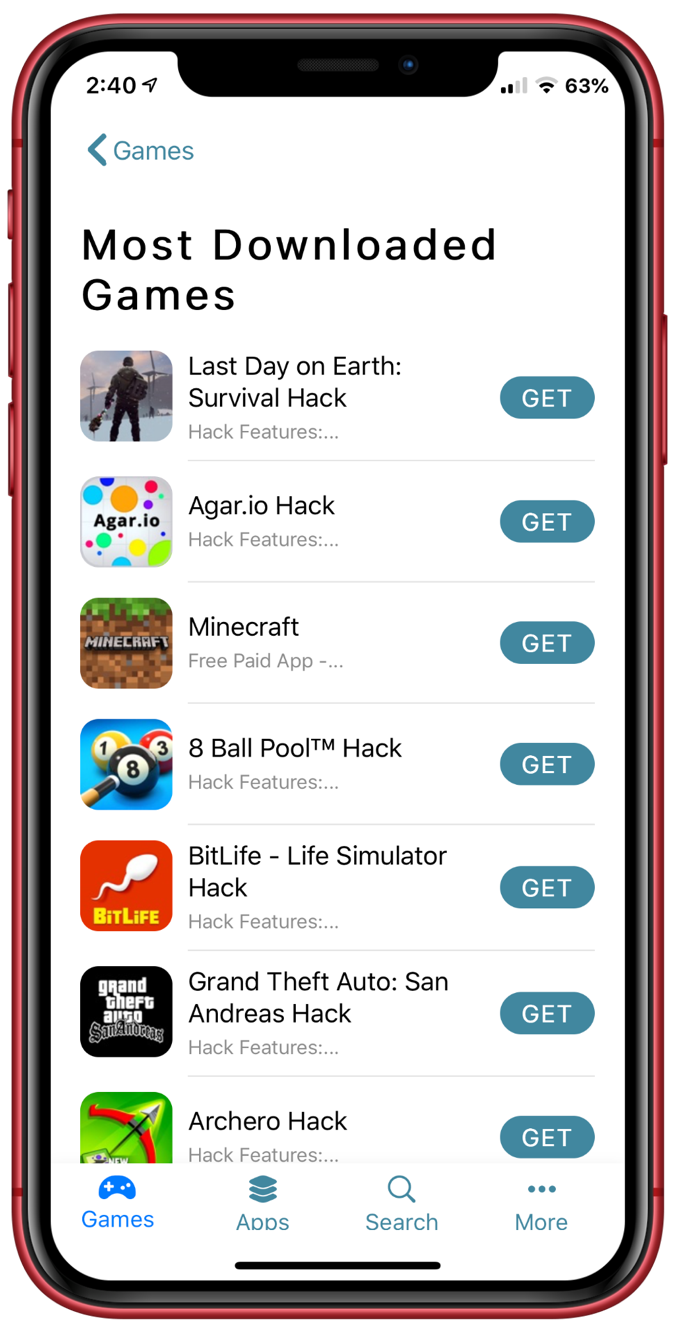This screenshot has height=1336, width=675.
Task: Switch to the Apps tab
Action: click(x=263, y=1203)
